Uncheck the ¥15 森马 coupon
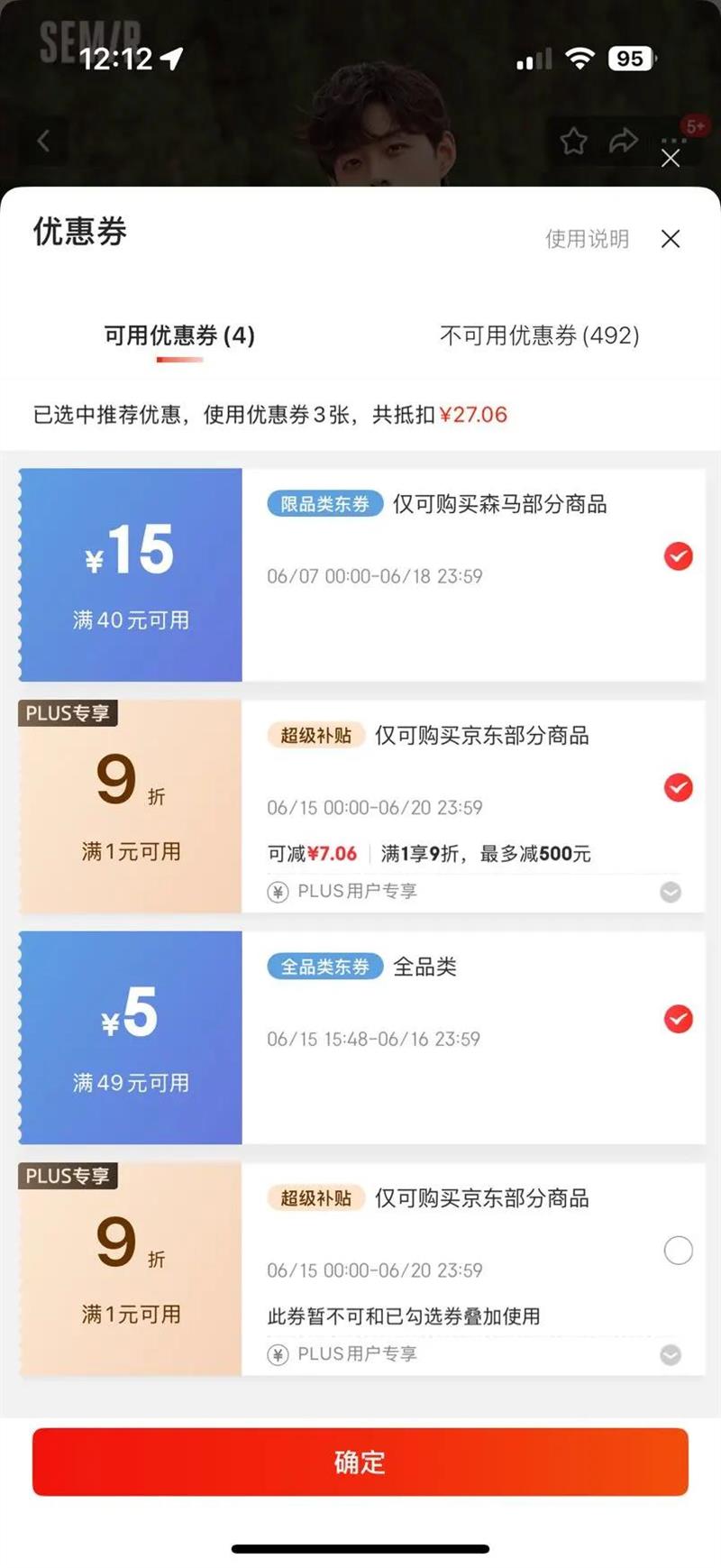 (678, 556)
